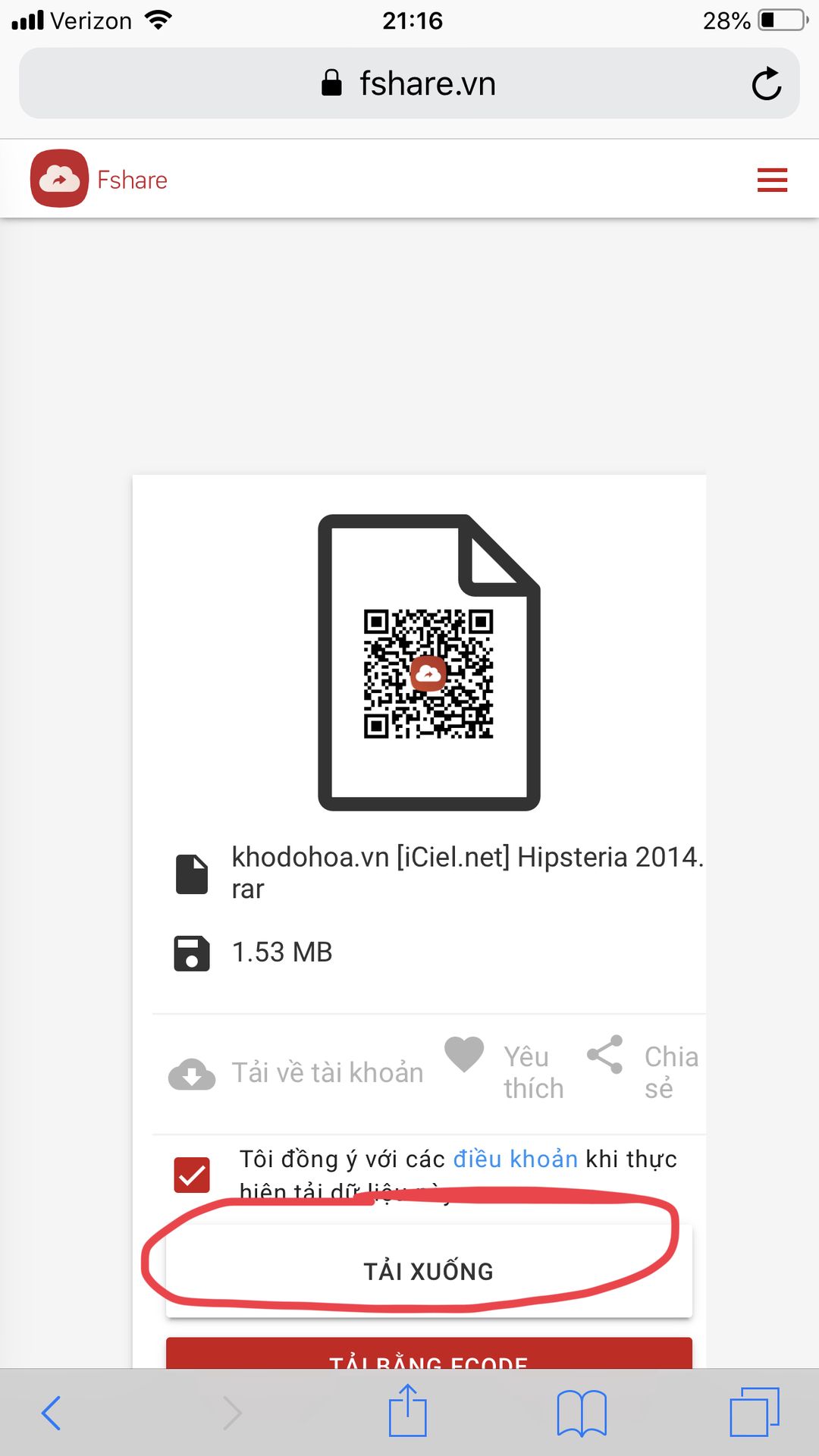The image size is (819, 1456).
Task: Uncheck the terms agreement checkbox
Action: (x=192, y=1175)
